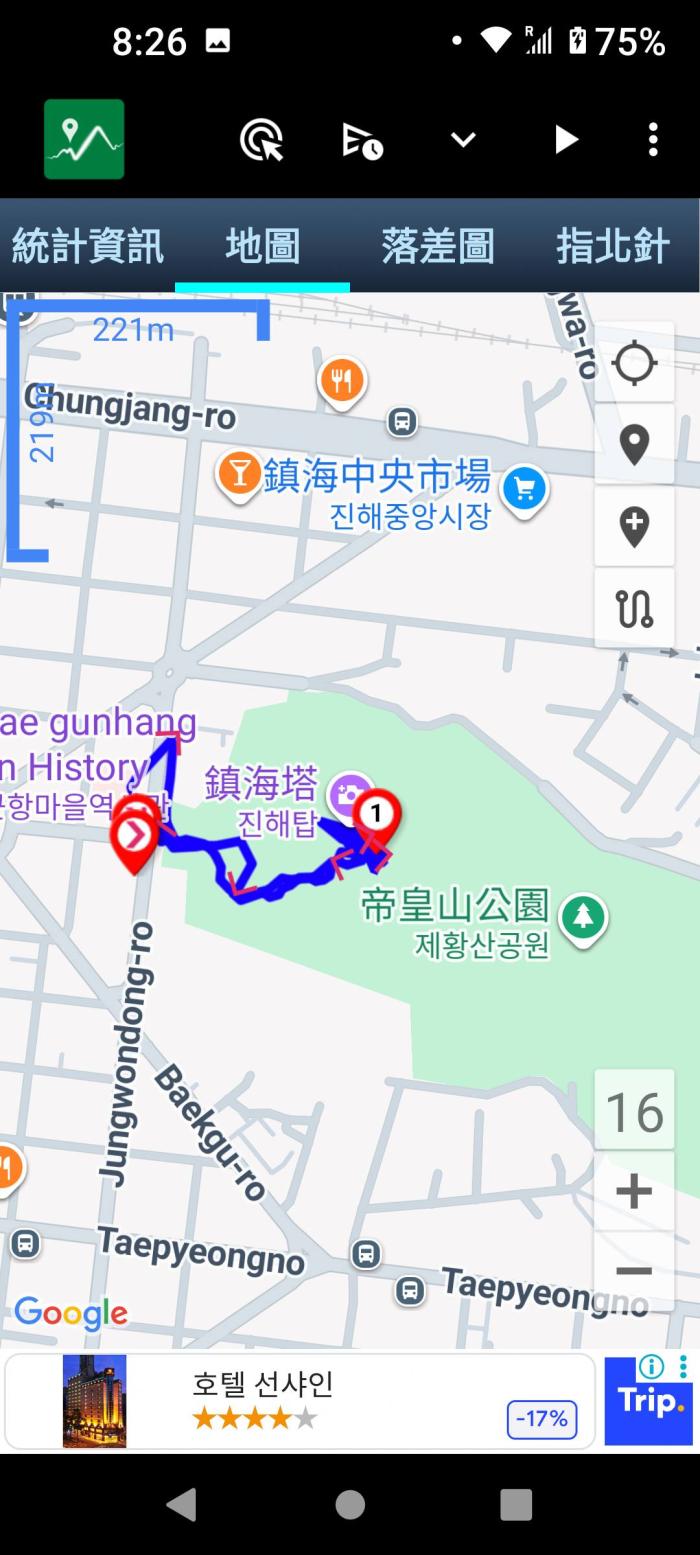Select waypoint marker number 1
The width and height of the screenshot is (700, 1555).
tap(377, 815)
